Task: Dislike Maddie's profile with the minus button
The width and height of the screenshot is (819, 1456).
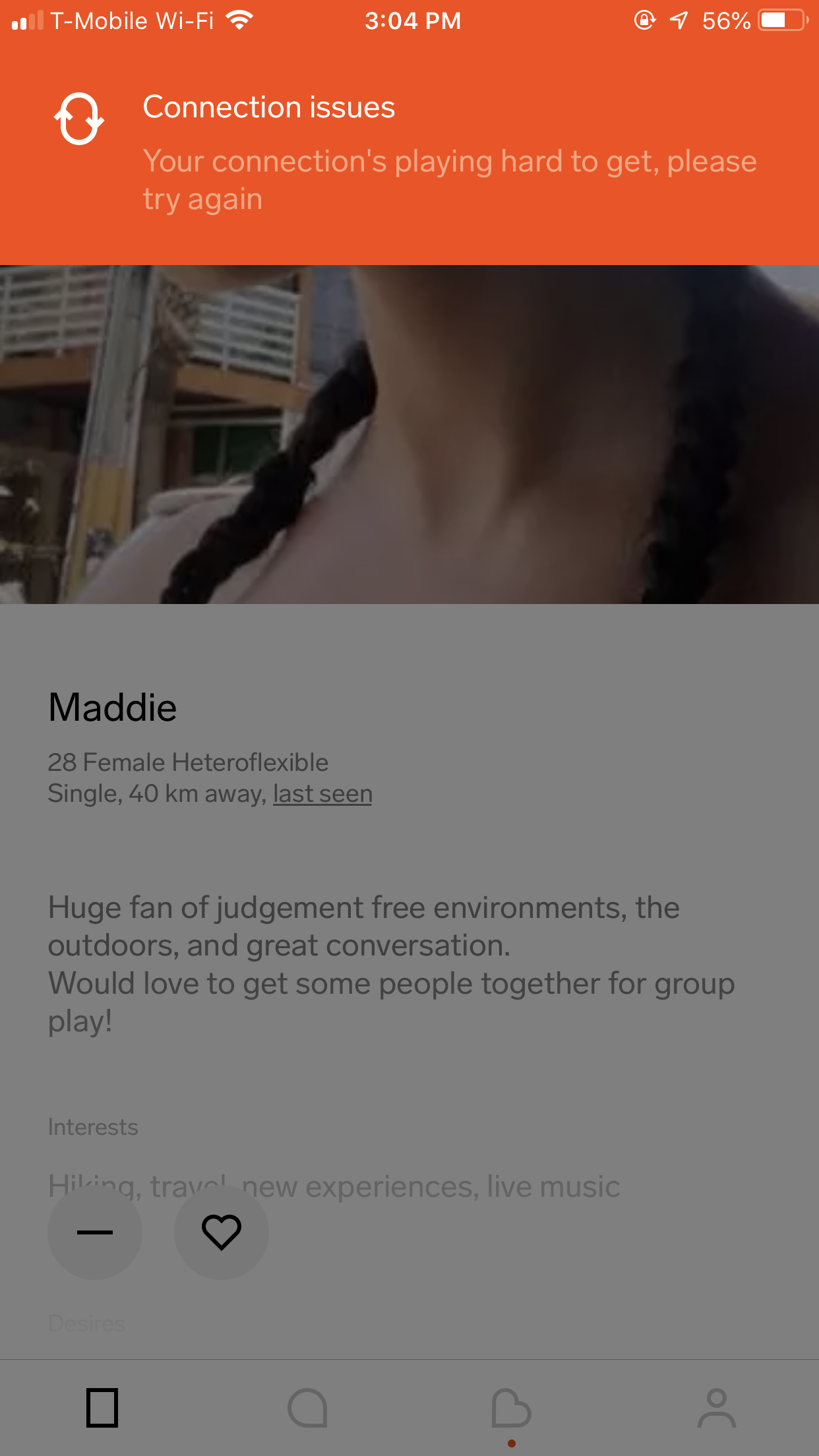Action: pos(95,1232)
